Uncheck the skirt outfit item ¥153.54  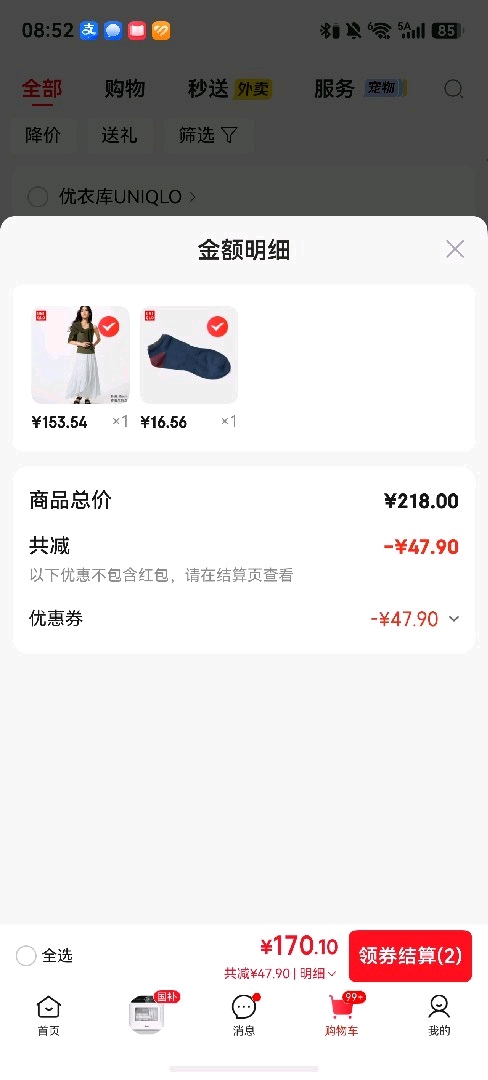point(109,326)
